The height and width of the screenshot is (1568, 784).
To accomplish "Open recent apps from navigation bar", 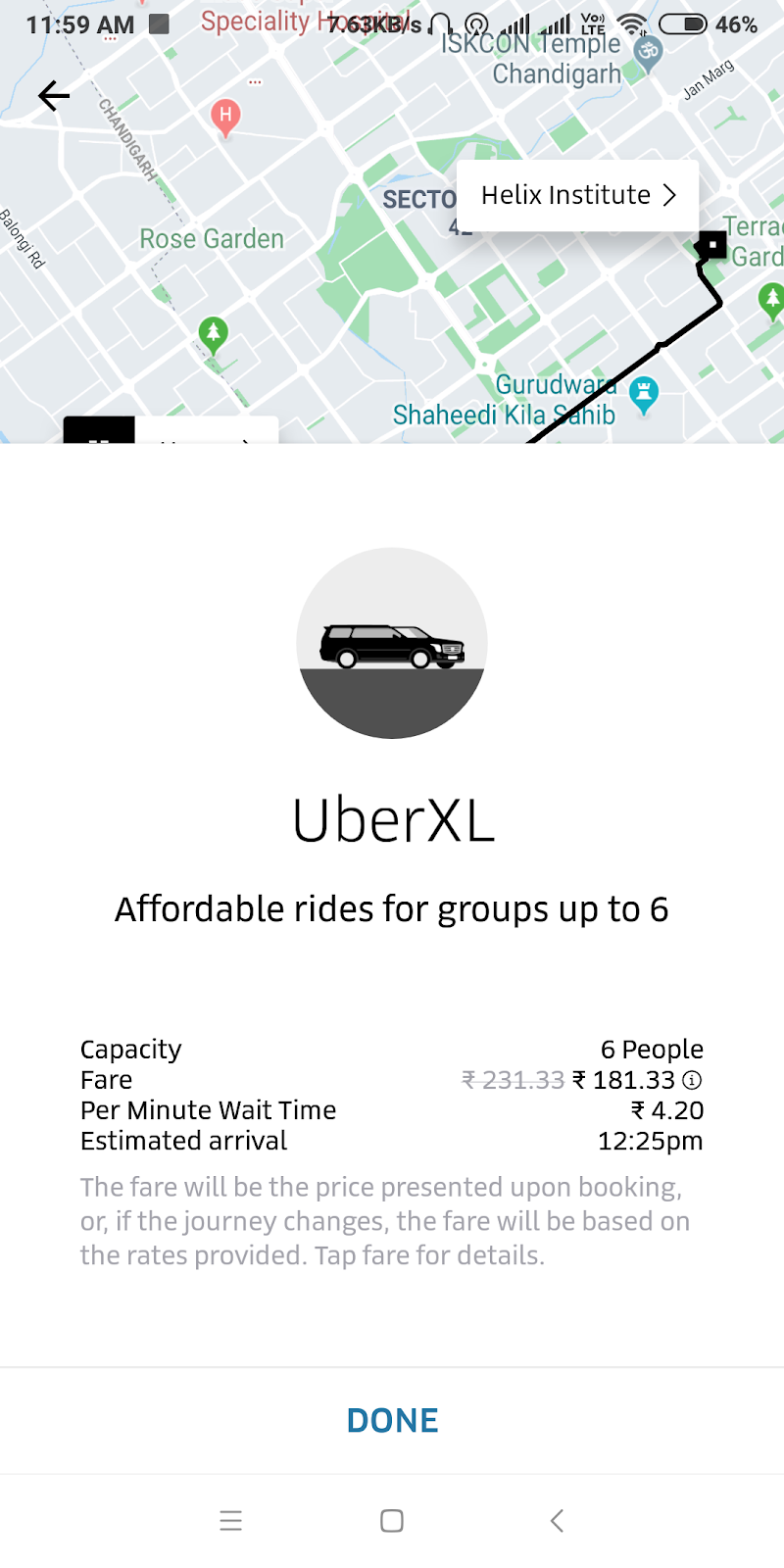I will (x=230, y=1520).
